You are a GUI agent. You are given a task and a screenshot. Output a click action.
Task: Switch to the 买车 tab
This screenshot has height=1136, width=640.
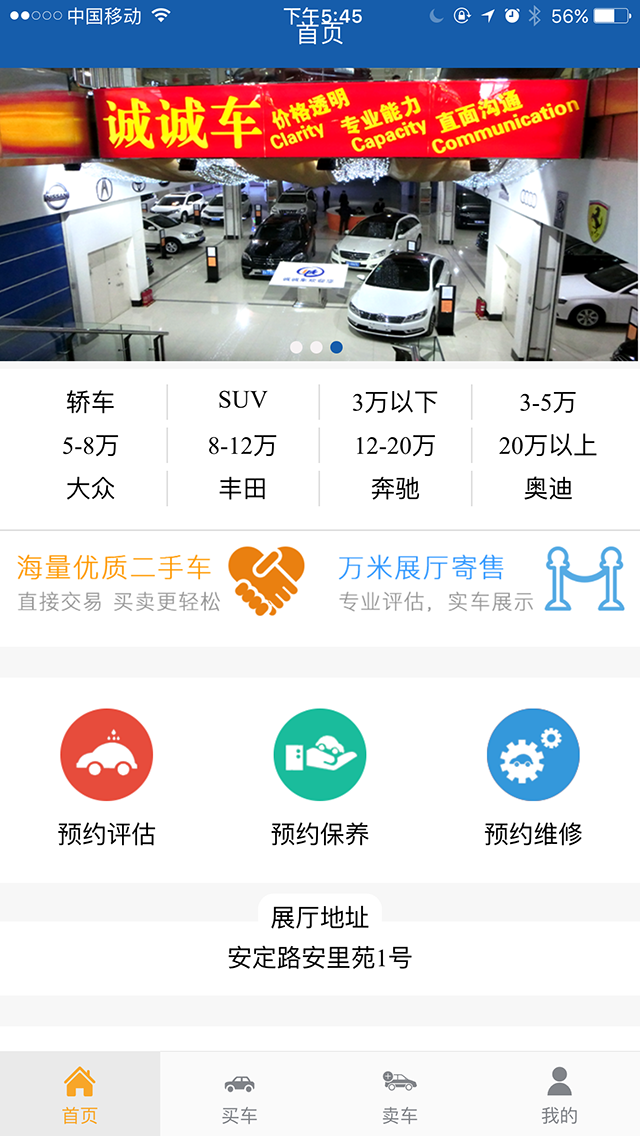click(x=239, y=1095)
